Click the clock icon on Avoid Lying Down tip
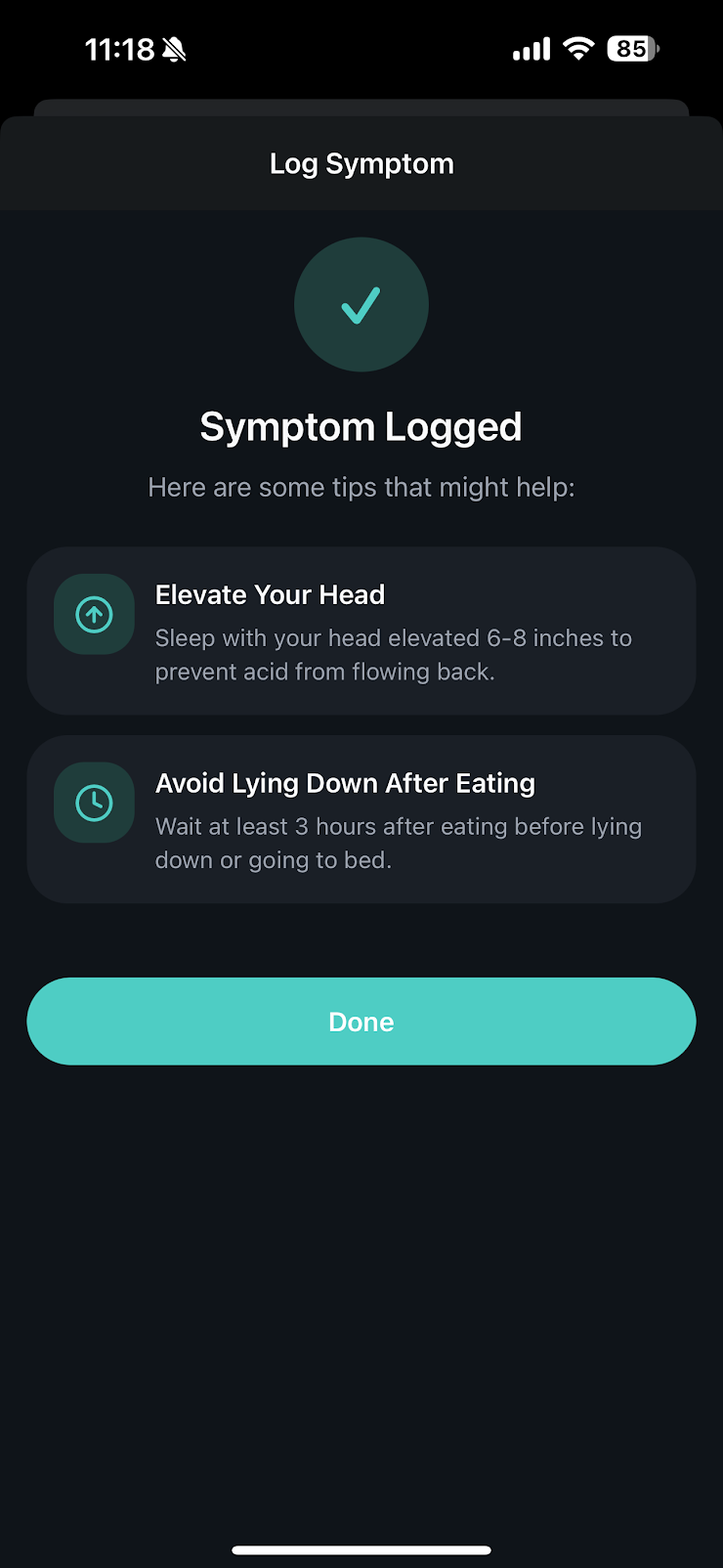The image size is (723, 1568). point(93,803)
